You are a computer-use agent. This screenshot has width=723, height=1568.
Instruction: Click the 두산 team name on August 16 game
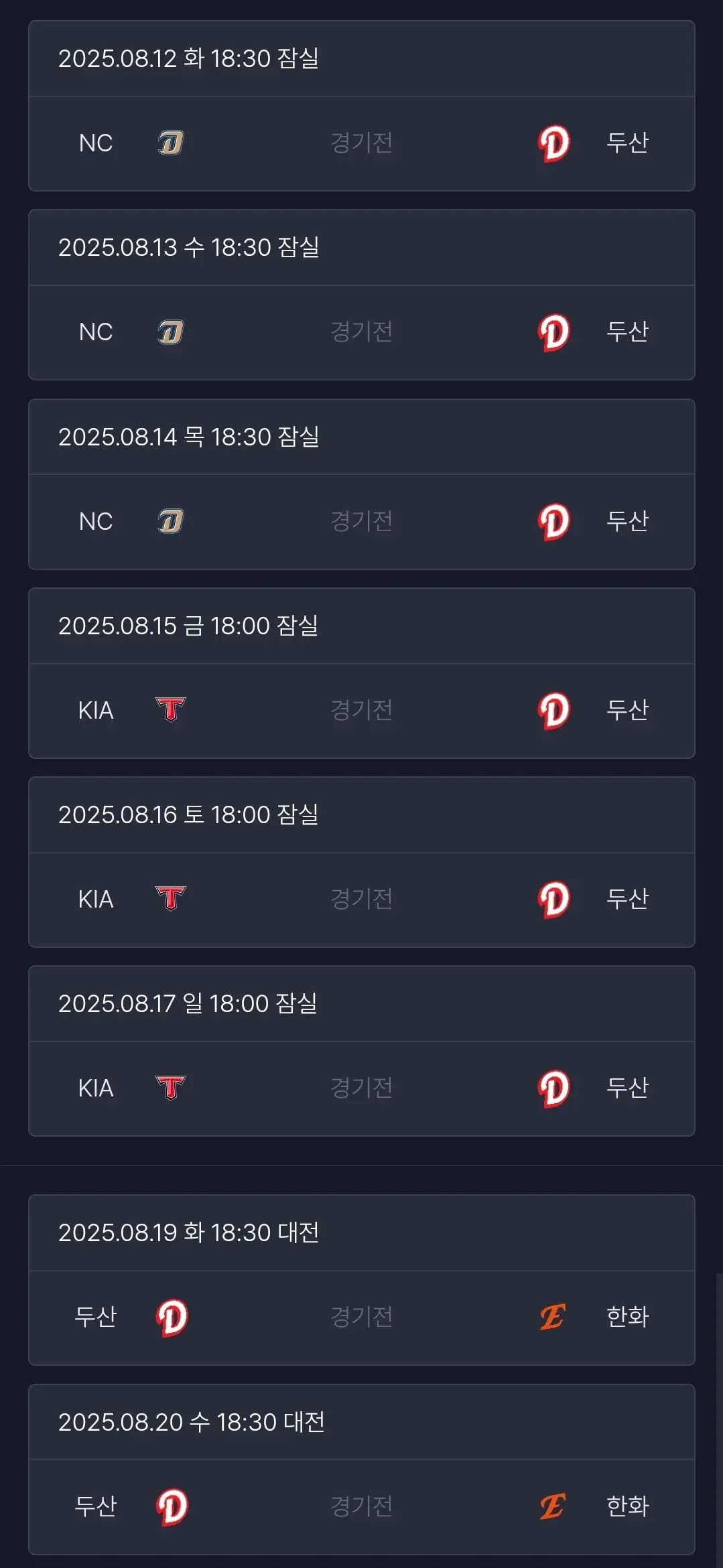click(x=628, y=900)
